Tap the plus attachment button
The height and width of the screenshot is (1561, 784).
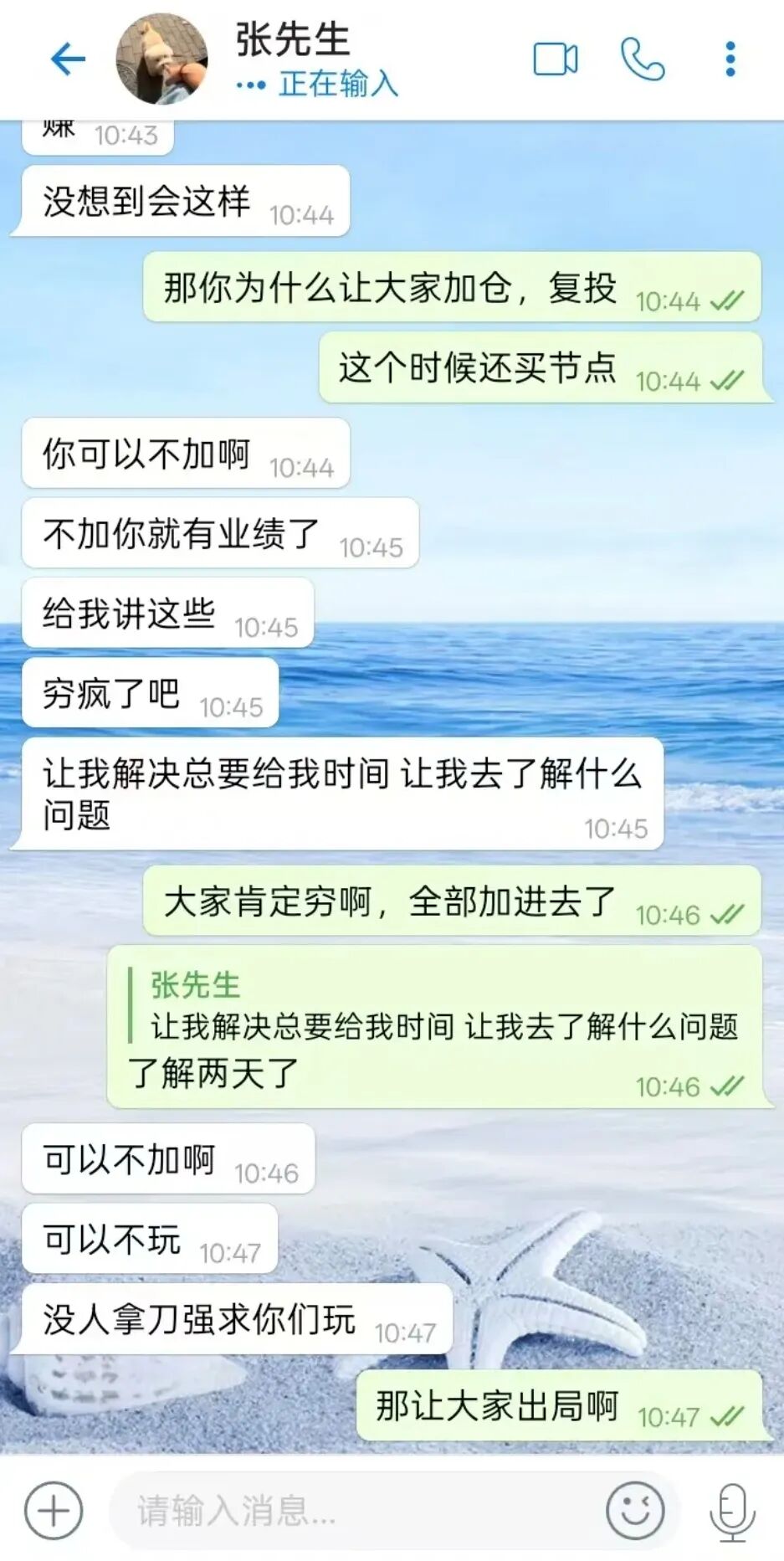click(x=54, y=1511)
